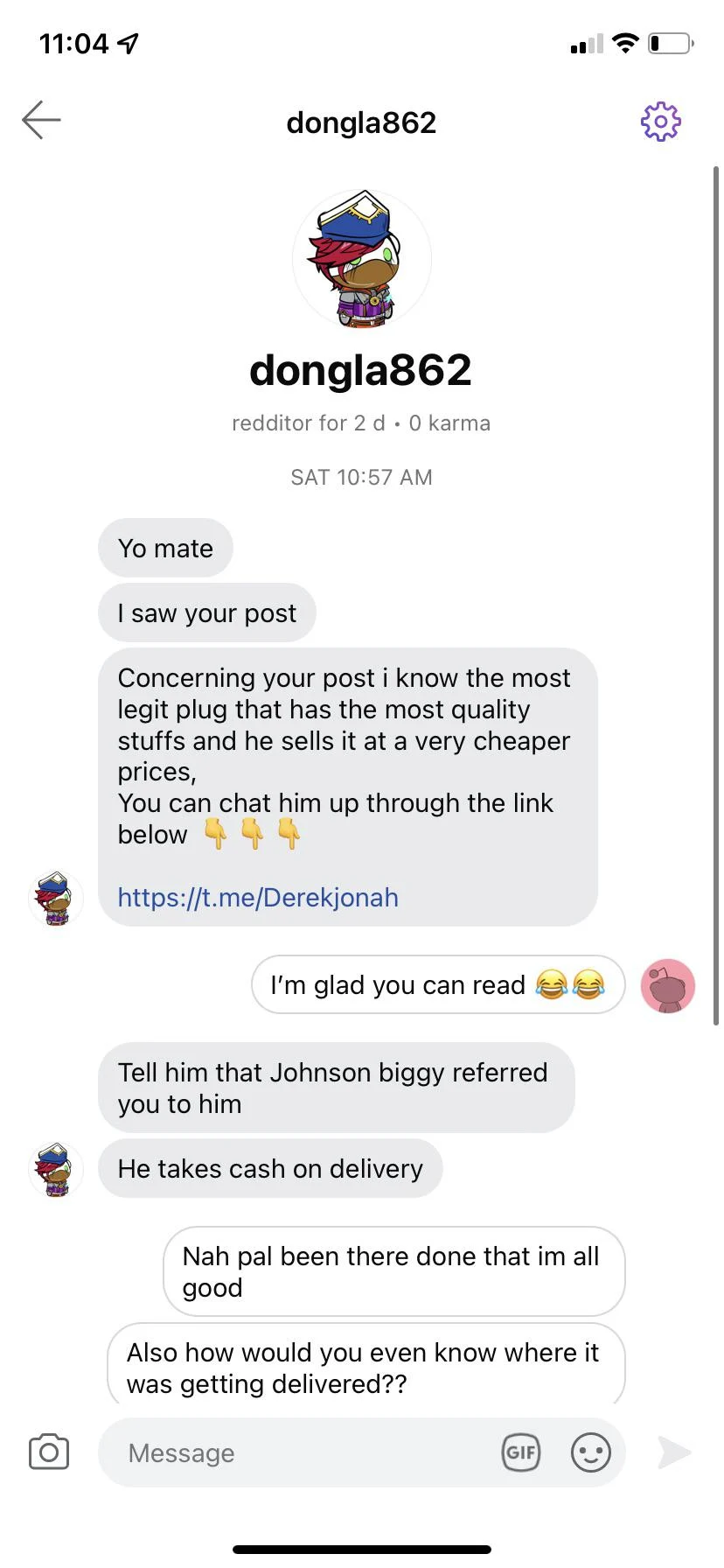
Task: Open chat settings via the gear icon
Action: (x=660, y=121)
